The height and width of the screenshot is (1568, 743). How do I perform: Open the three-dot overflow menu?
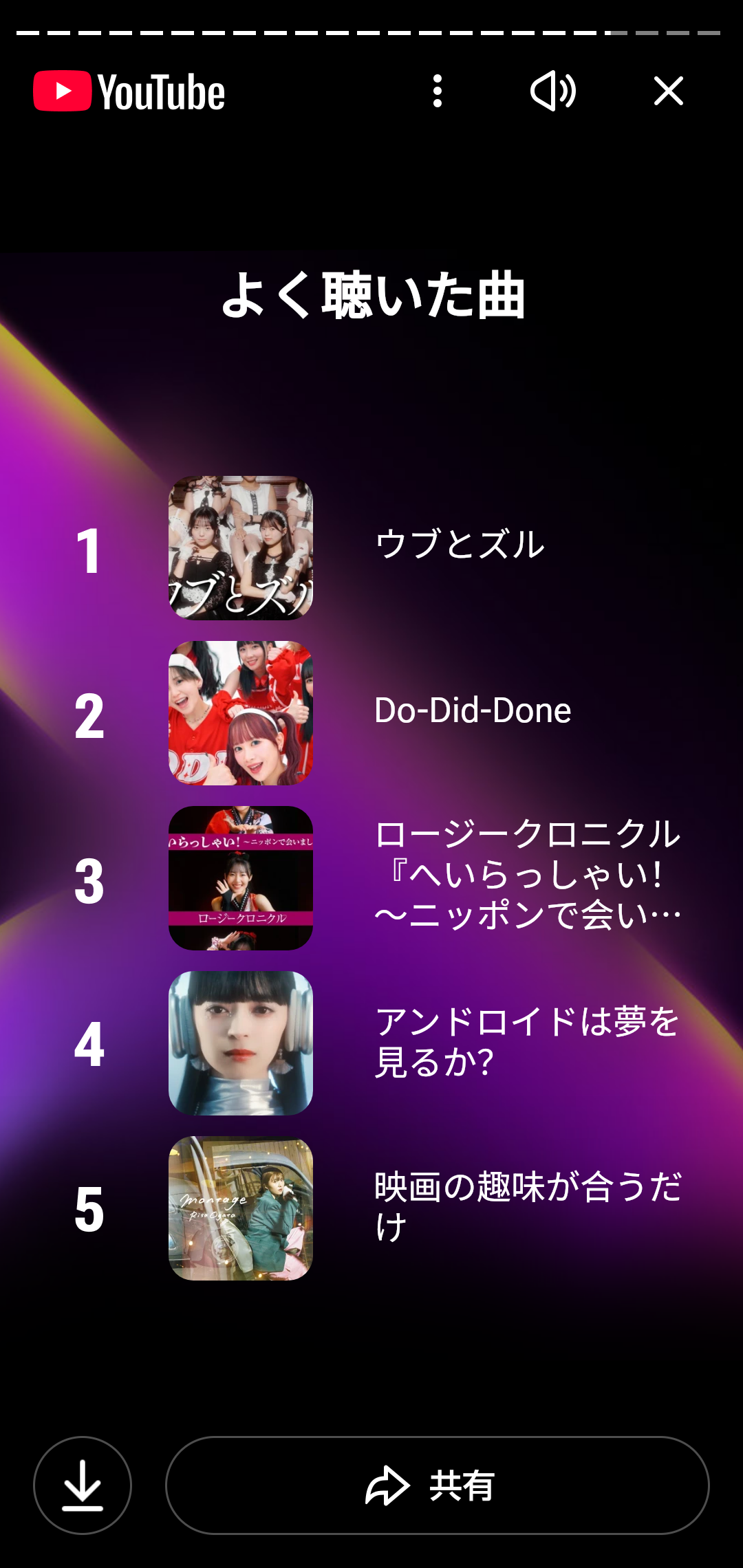[x=438, y=91]
